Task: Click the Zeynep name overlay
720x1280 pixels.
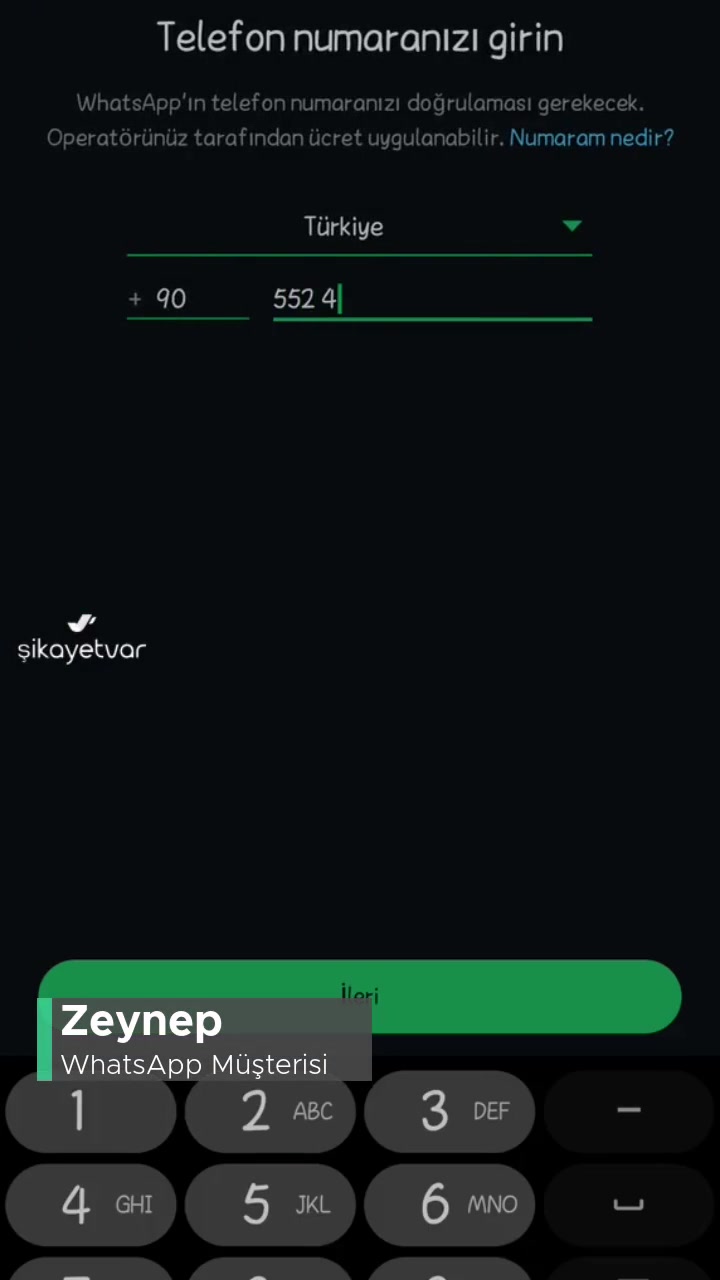Action: [x=141, y=1021]
